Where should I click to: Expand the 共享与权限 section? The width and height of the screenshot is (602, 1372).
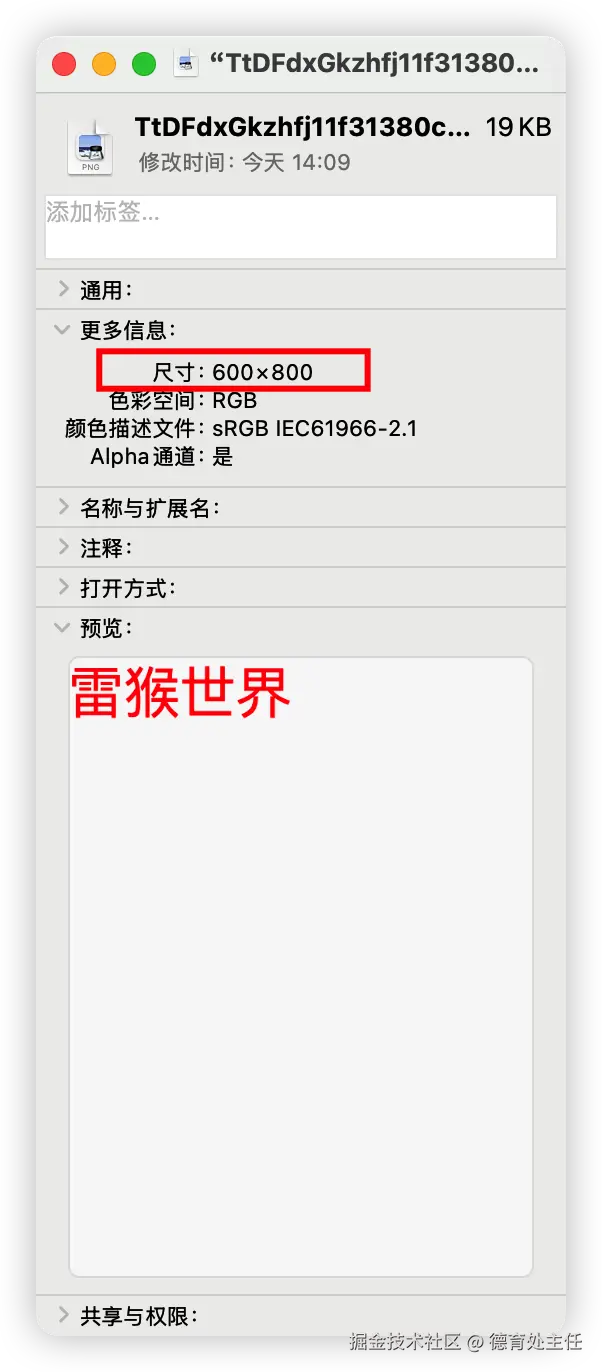click(x=64, y=1315)
